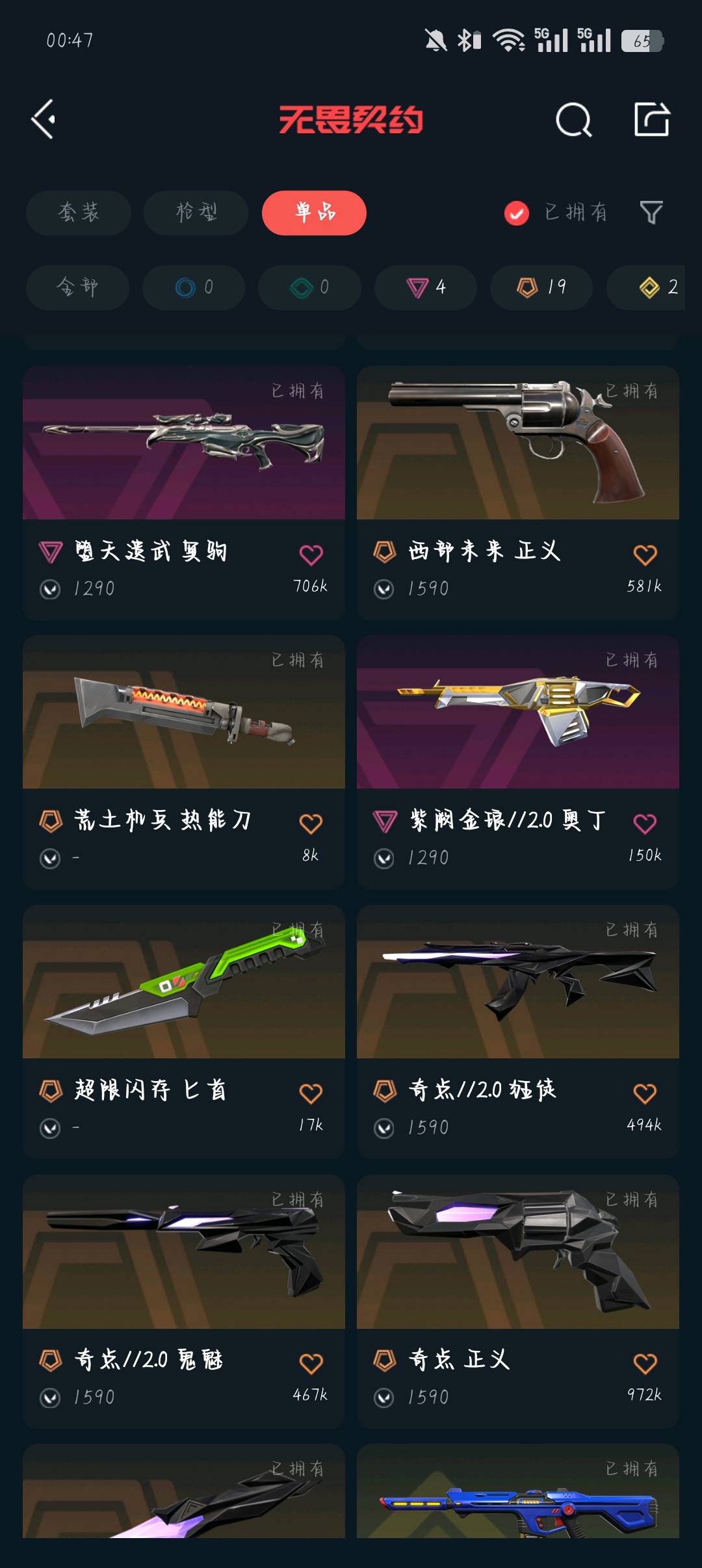
Task: Toggle the 已拥有 checkbox
Action: point(517,213)
